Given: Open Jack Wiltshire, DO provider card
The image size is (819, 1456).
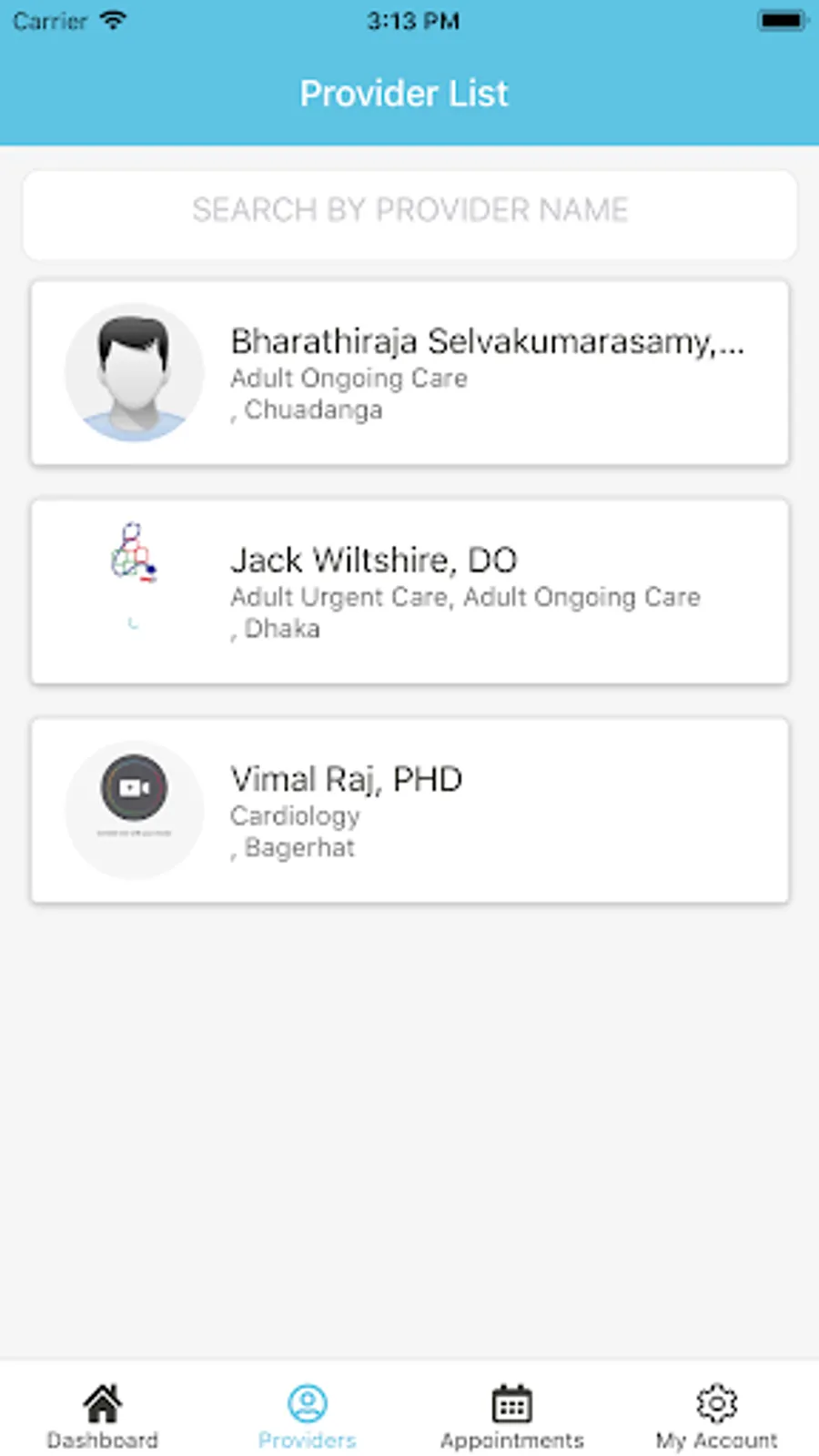Looking at the screenshot, I should (x=409, y=591).
